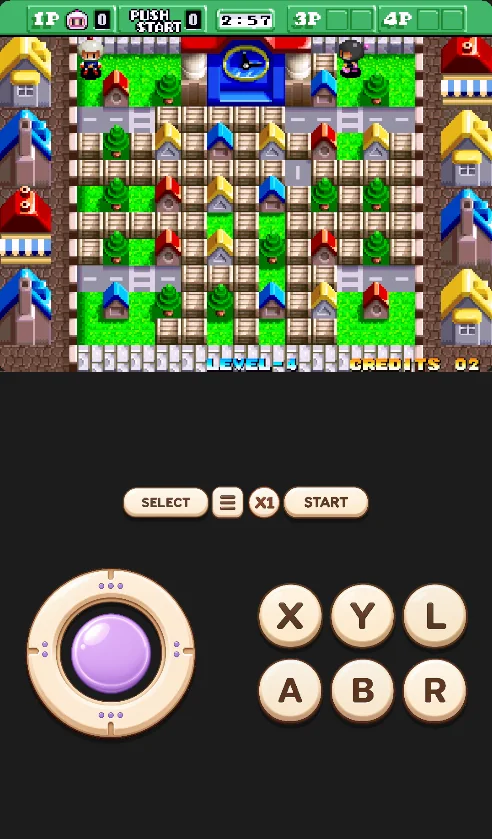492x839 pixels.
Task: Tap the L shoulder button
Action: point(435,616)
